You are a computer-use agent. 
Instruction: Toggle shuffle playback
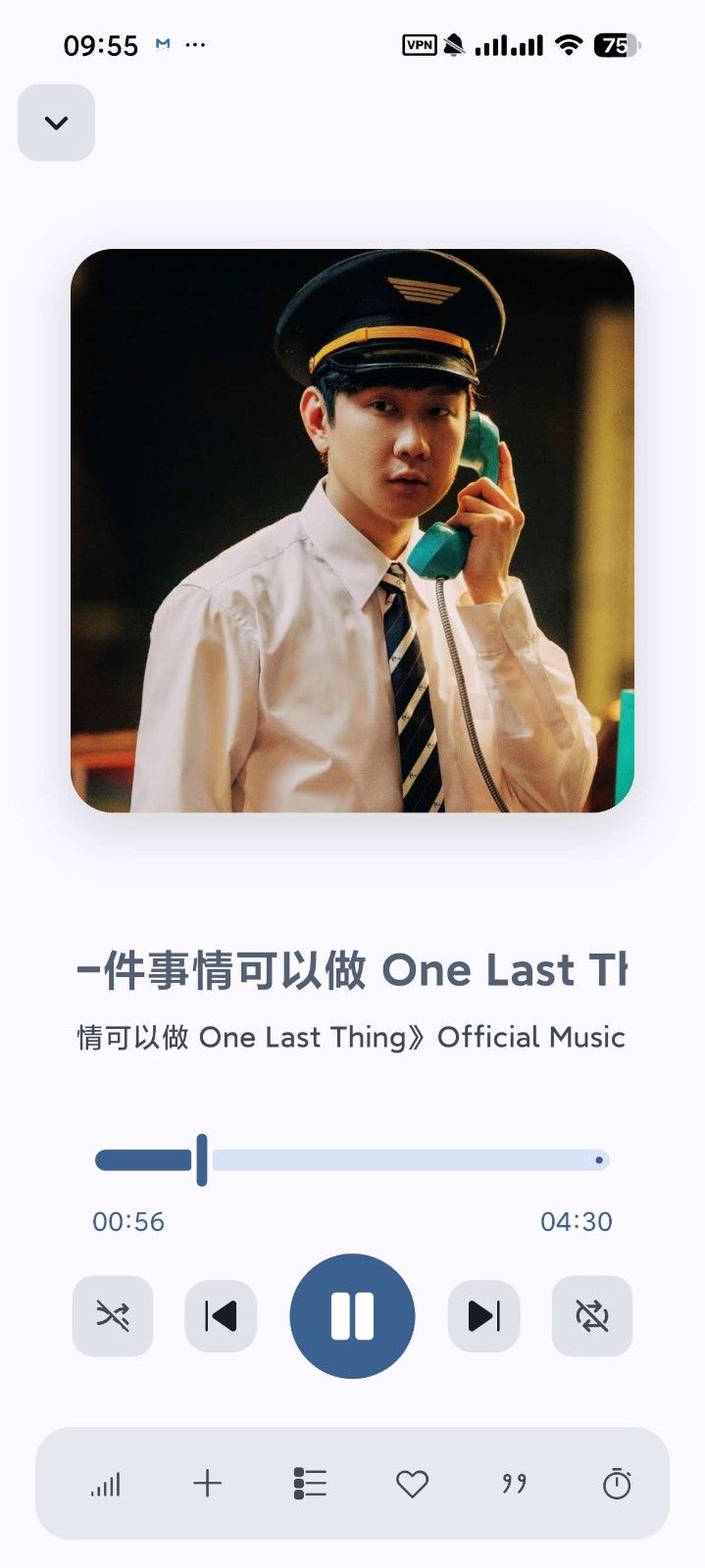tap(113, 1316)
